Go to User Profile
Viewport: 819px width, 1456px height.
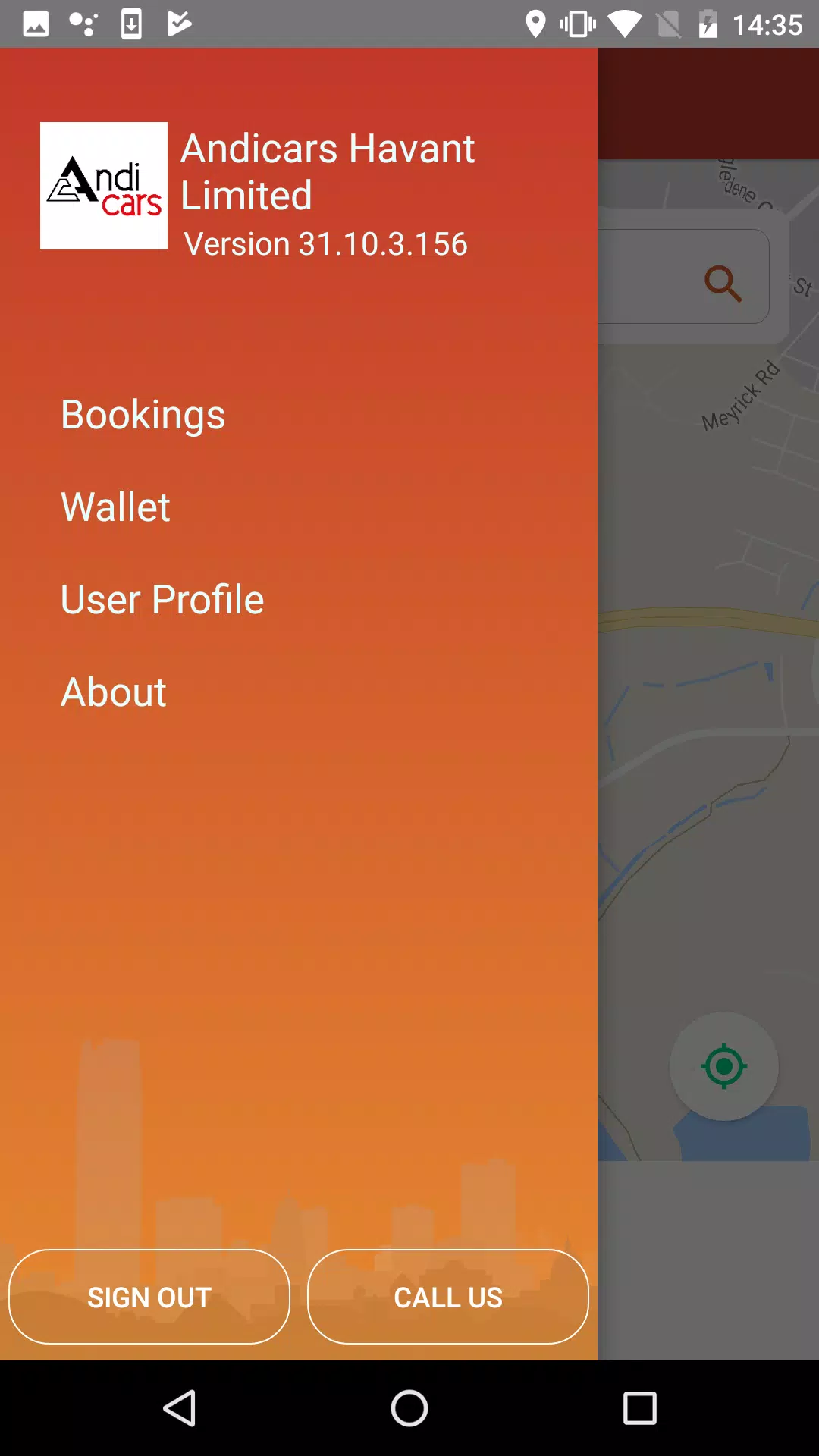coord(162,600)
